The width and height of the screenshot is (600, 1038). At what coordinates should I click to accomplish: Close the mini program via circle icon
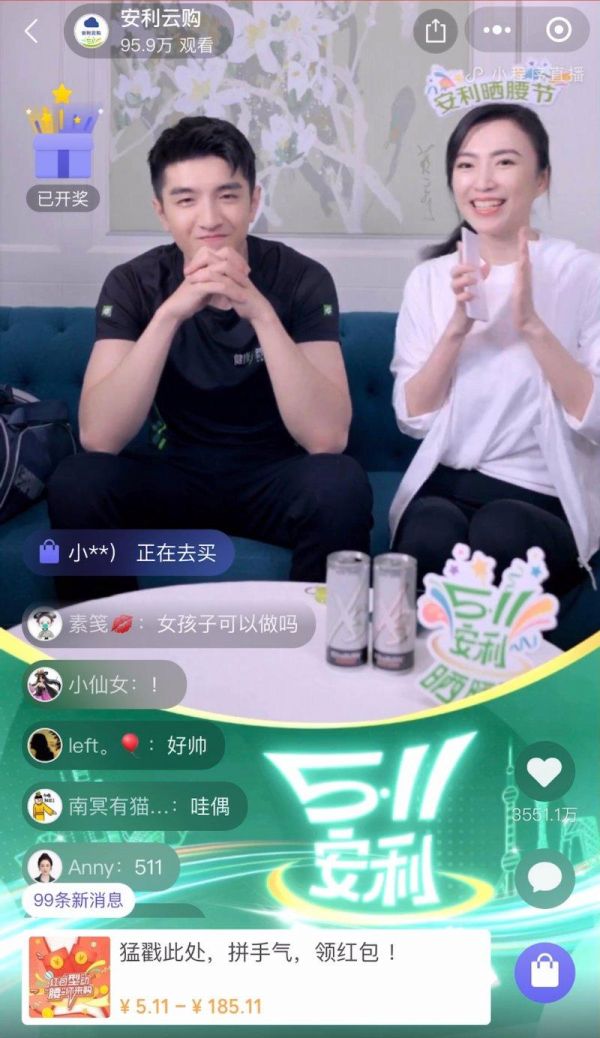(558, 30)
